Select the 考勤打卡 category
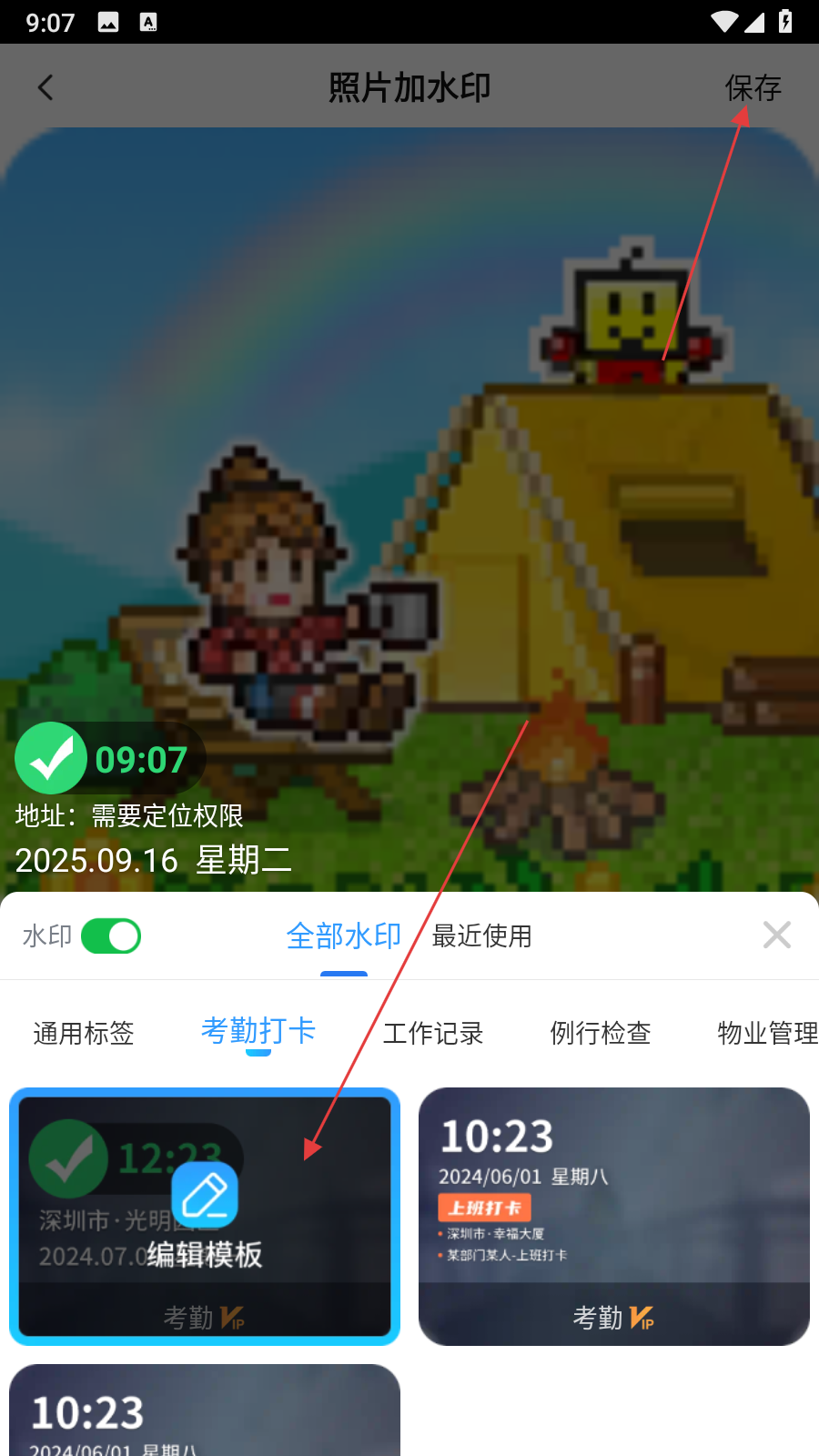Image resolution: width=819 pixels, height=1456 pixels. pos(258,1032)
